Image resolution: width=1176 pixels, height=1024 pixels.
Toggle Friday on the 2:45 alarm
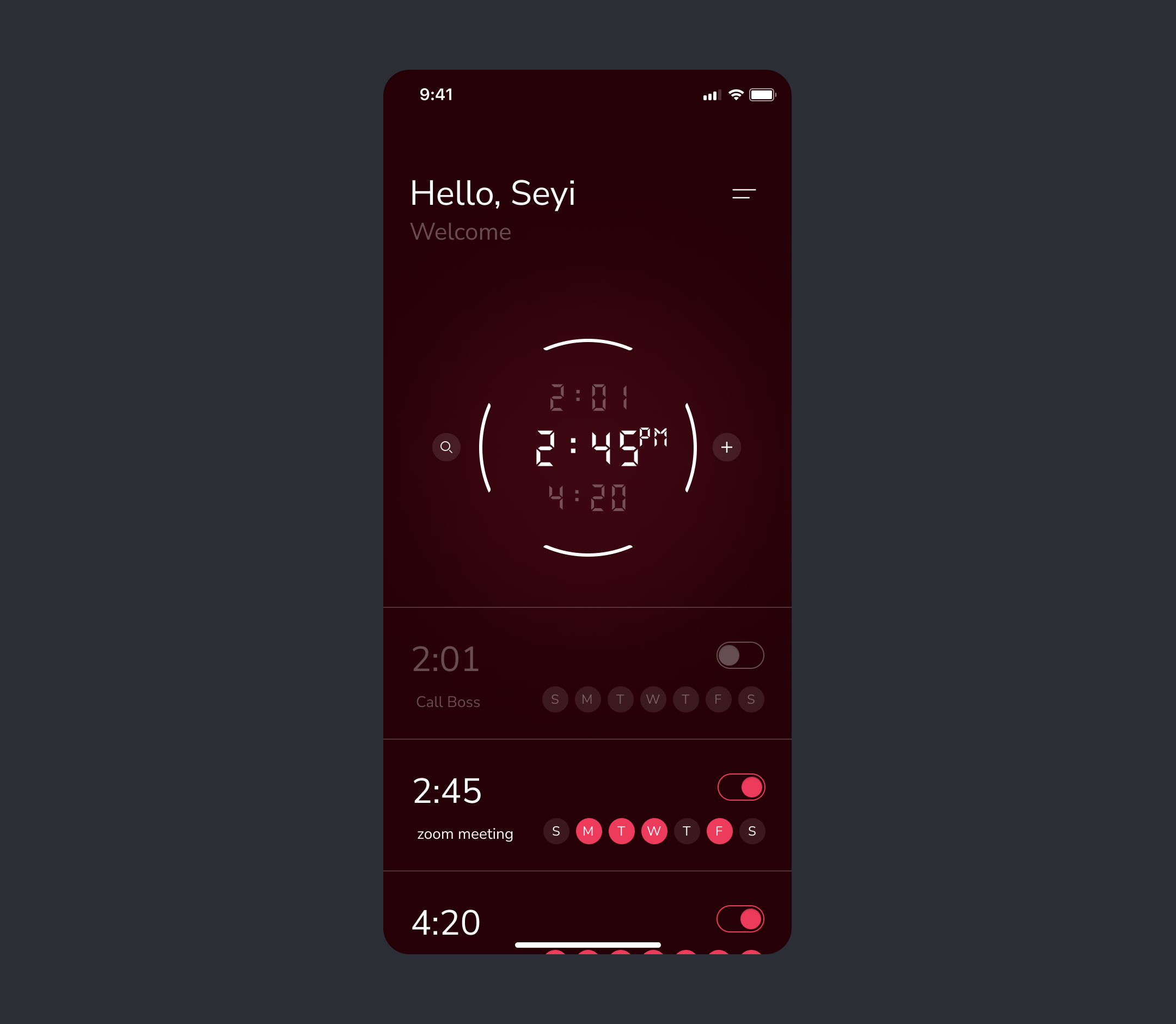coord(719,831)
